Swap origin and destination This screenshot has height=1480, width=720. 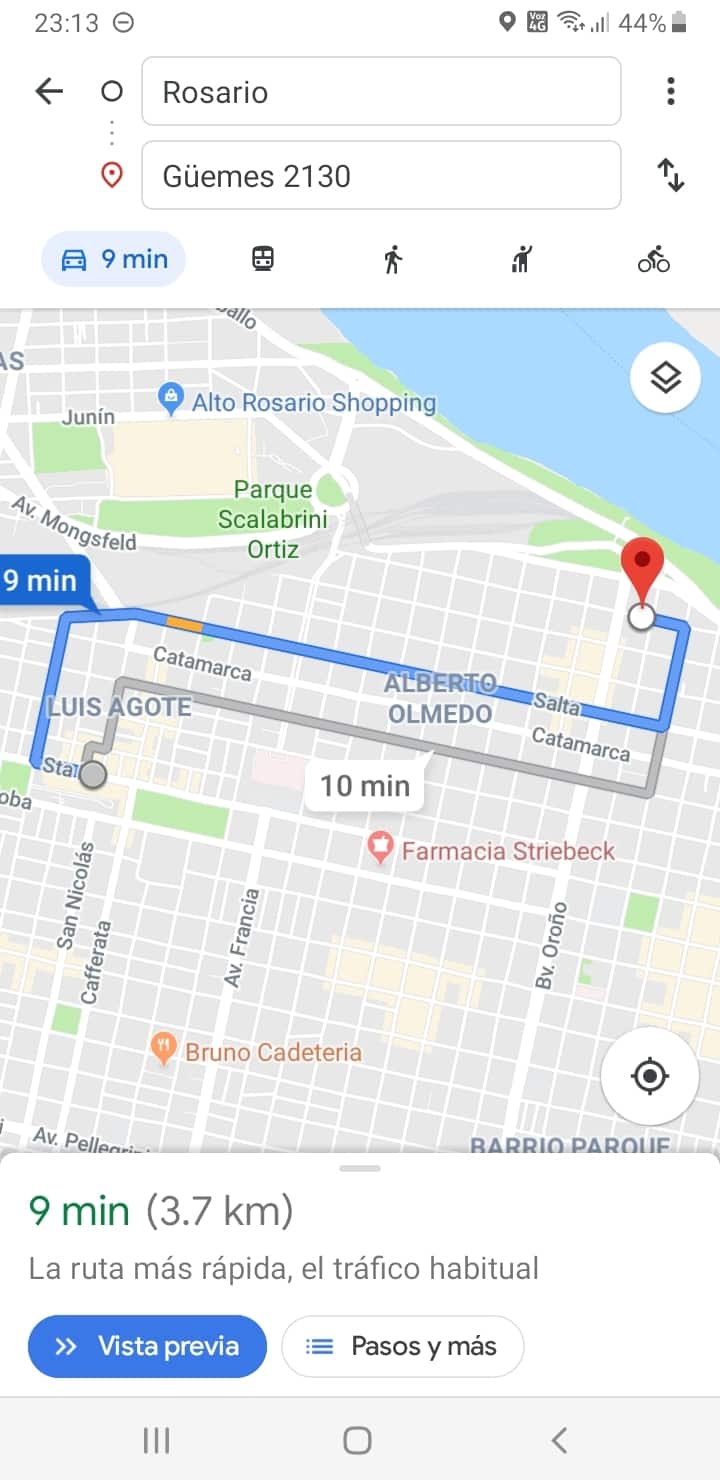pos(670,176)
